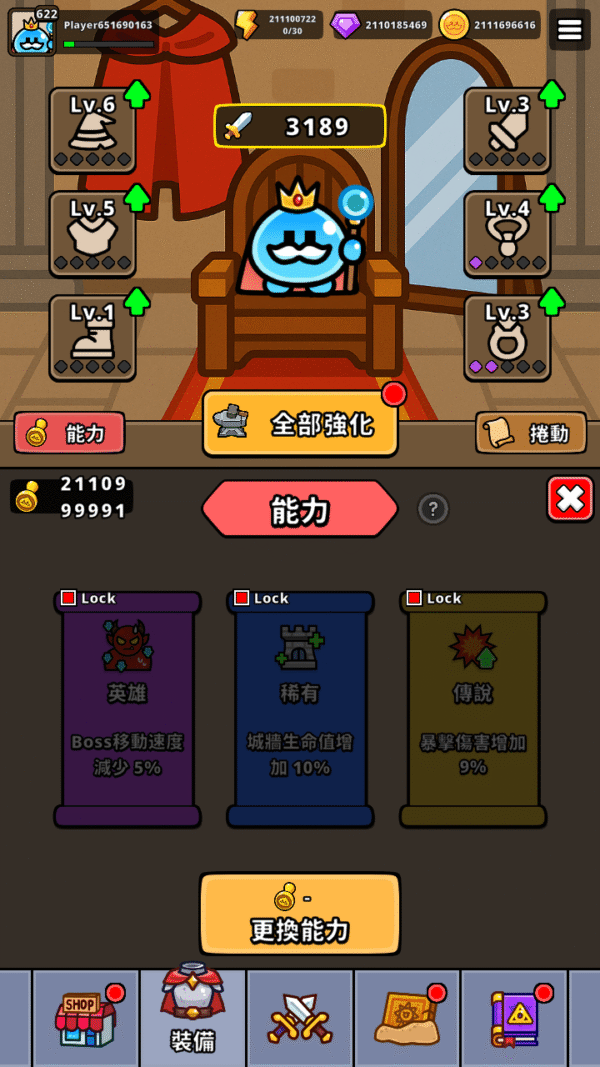Tap the red 能力 button
600x1067 pixels.
pos(69,433)
